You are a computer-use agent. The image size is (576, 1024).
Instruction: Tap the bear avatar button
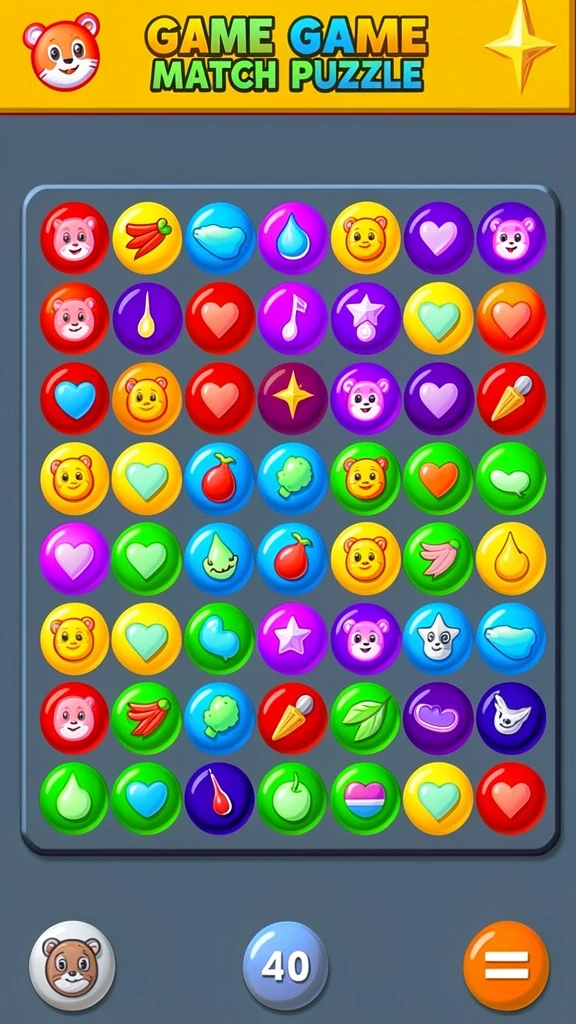coord(72,965)
